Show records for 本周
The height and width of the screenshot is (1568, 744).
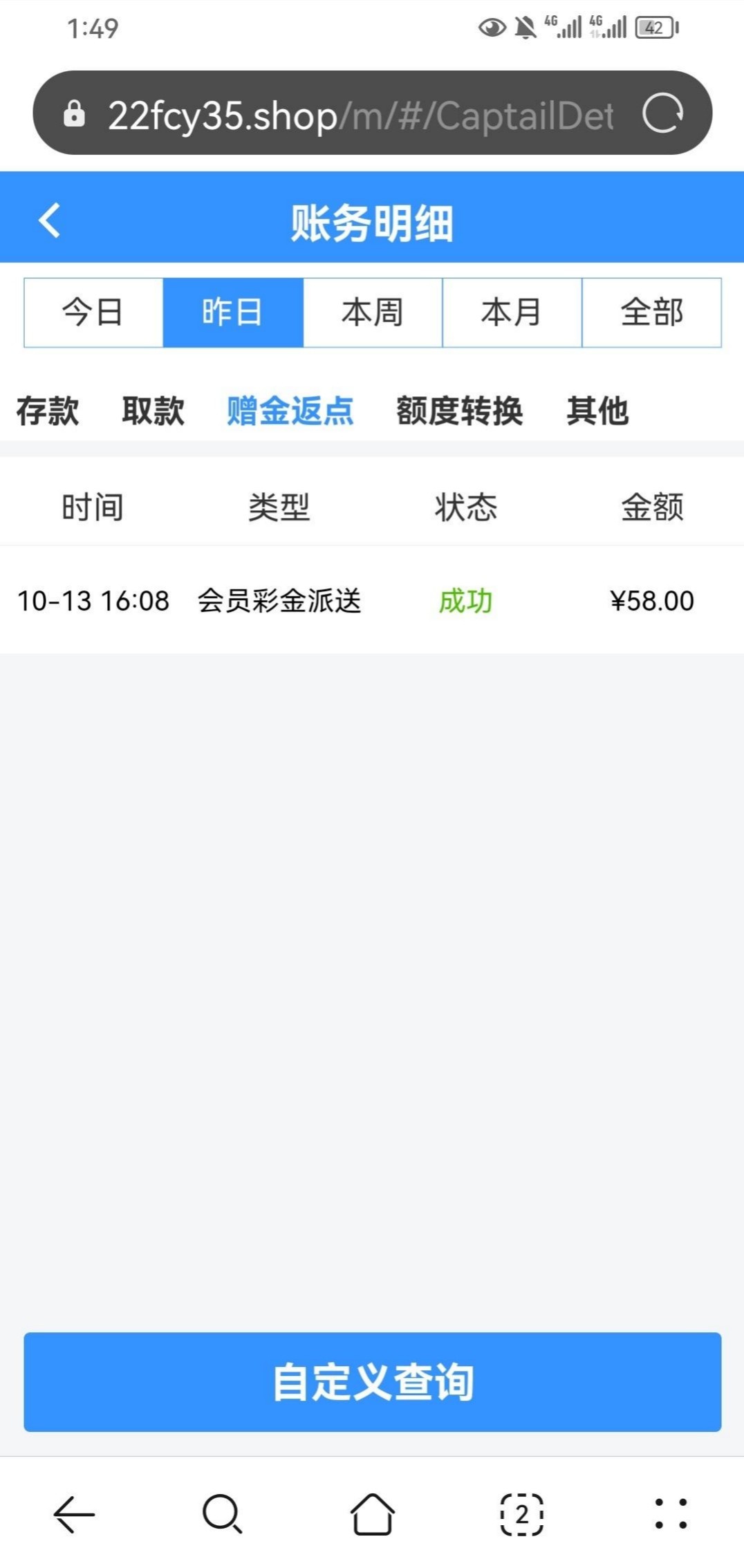[x=373, y=312]
